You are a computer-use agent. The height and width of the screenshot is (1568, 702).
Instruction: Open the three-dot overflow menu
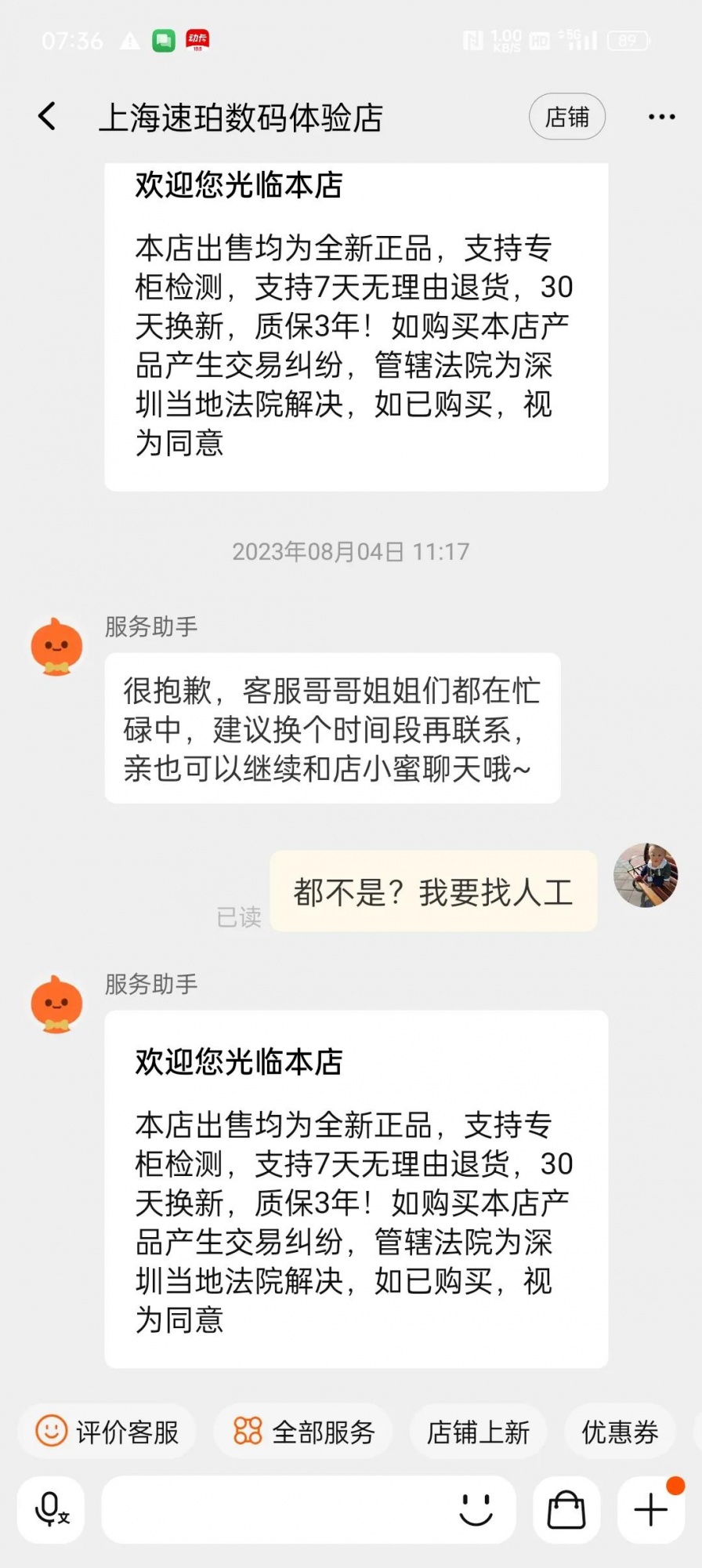(x=661, y=117)
